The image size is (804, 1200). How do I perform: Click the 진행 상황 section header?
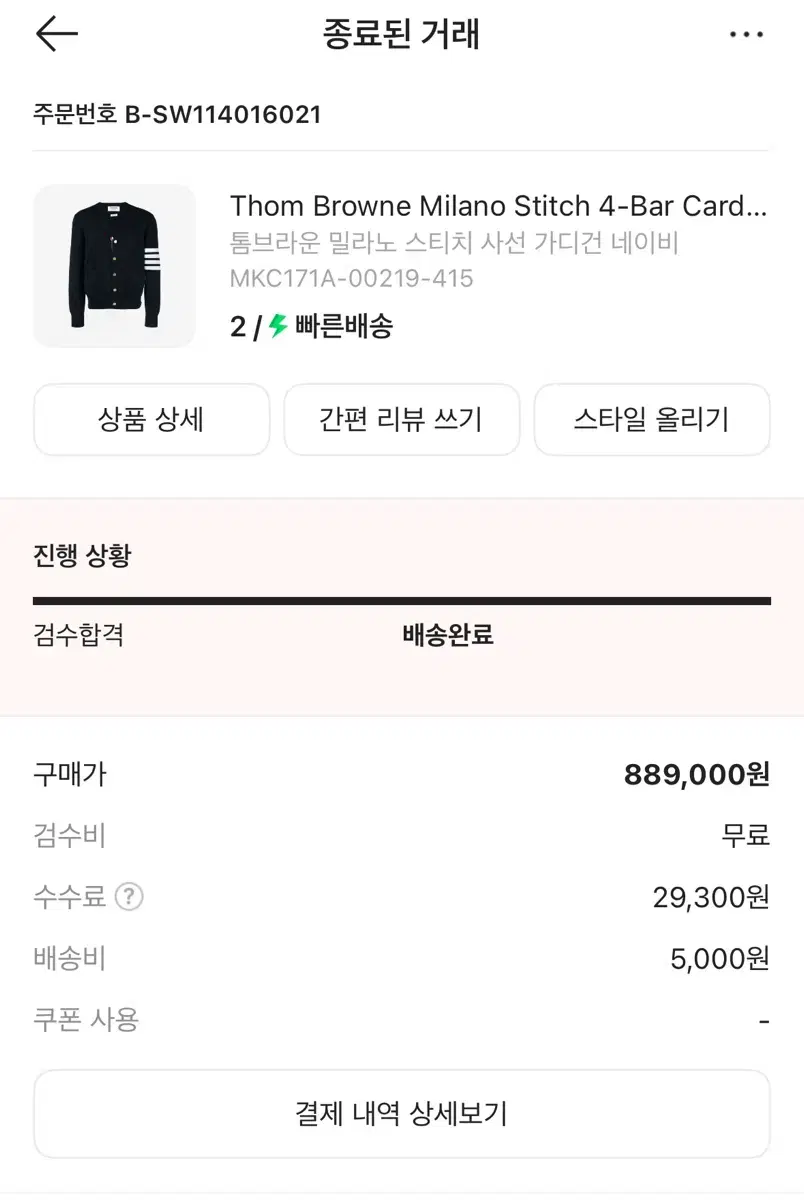pyautogui.click(x=80, y=554)
